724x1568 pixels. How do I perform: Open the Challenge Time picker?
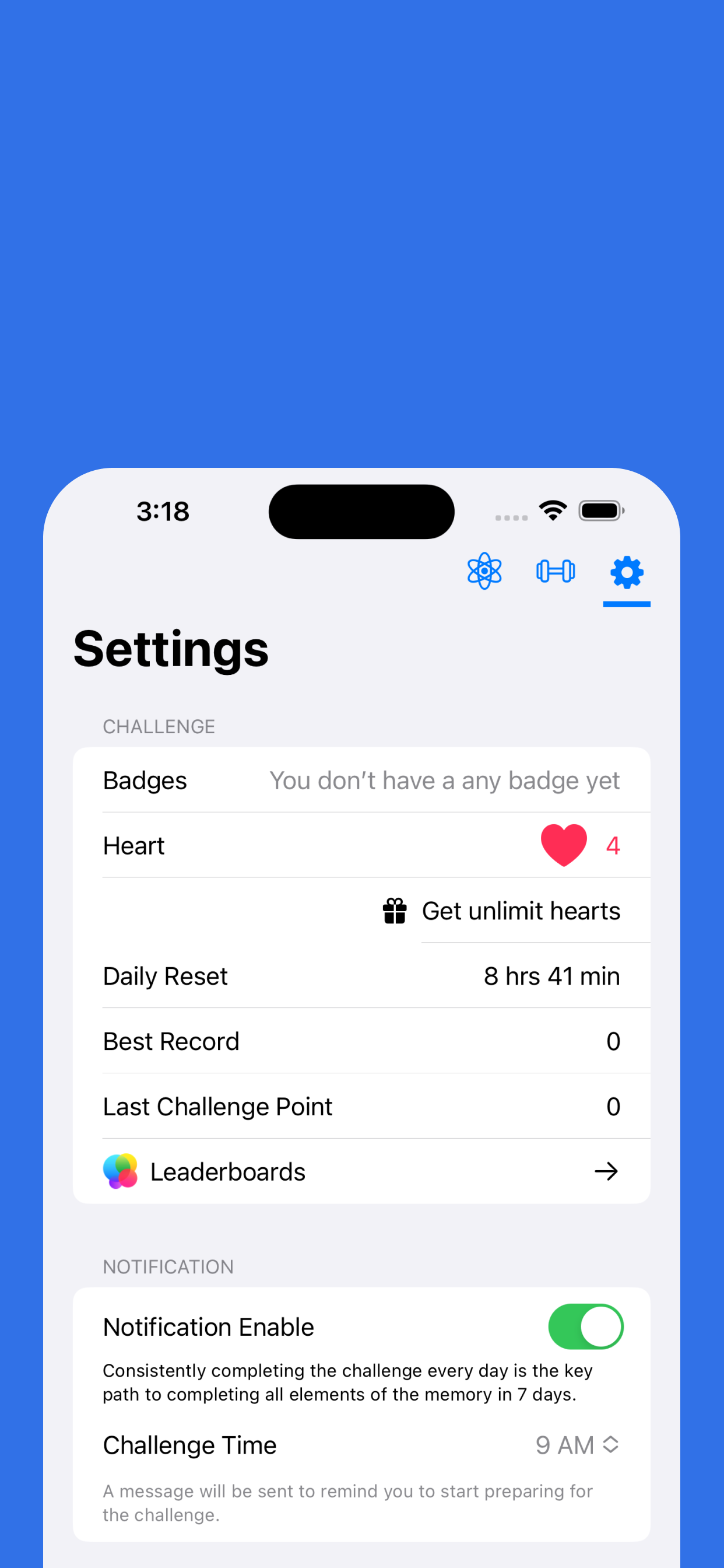(x=577, y=1445)
